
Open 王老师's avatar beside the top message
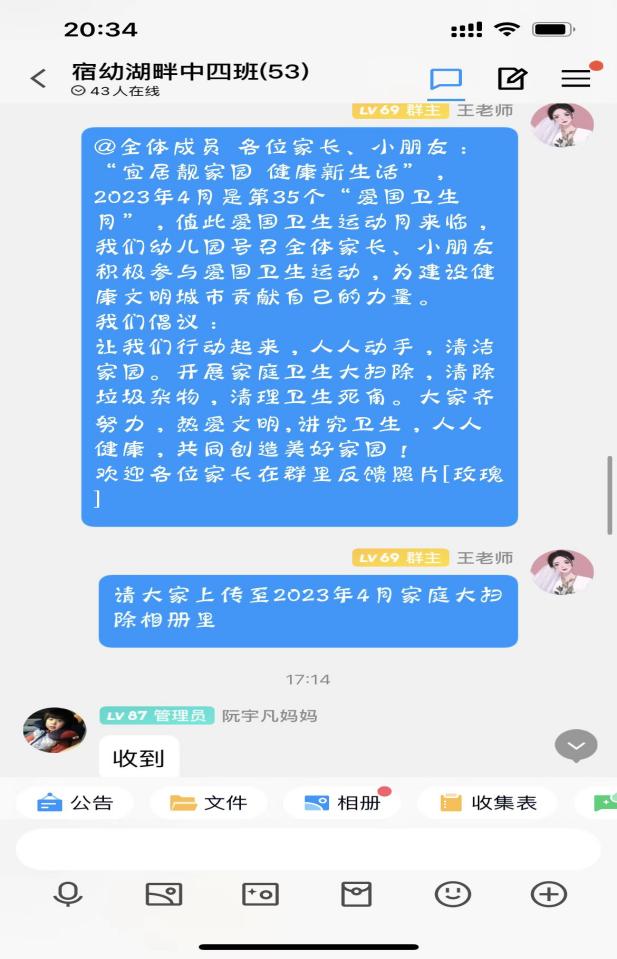(x=561, y=127)
